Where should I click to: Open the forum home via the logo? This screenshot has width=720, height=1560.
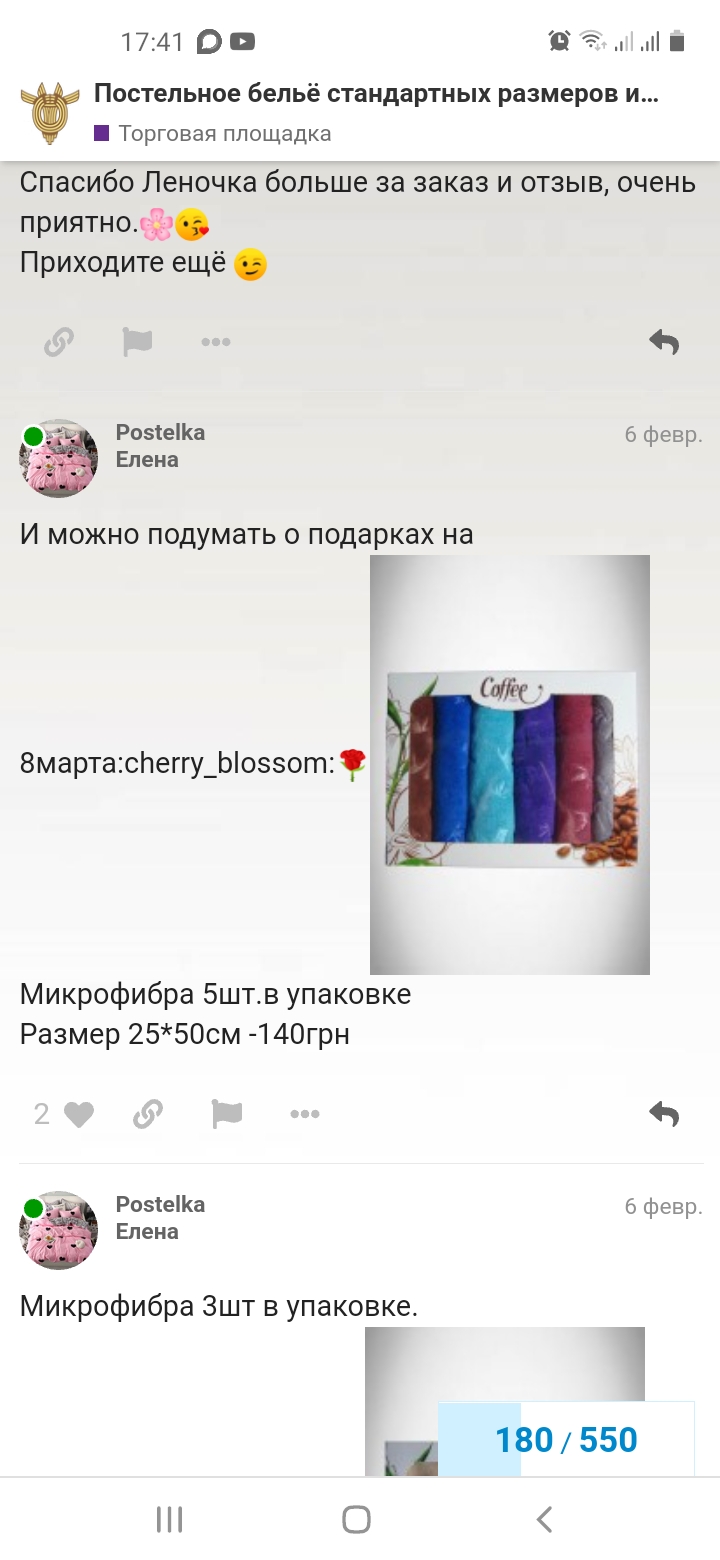pos(49,114)
